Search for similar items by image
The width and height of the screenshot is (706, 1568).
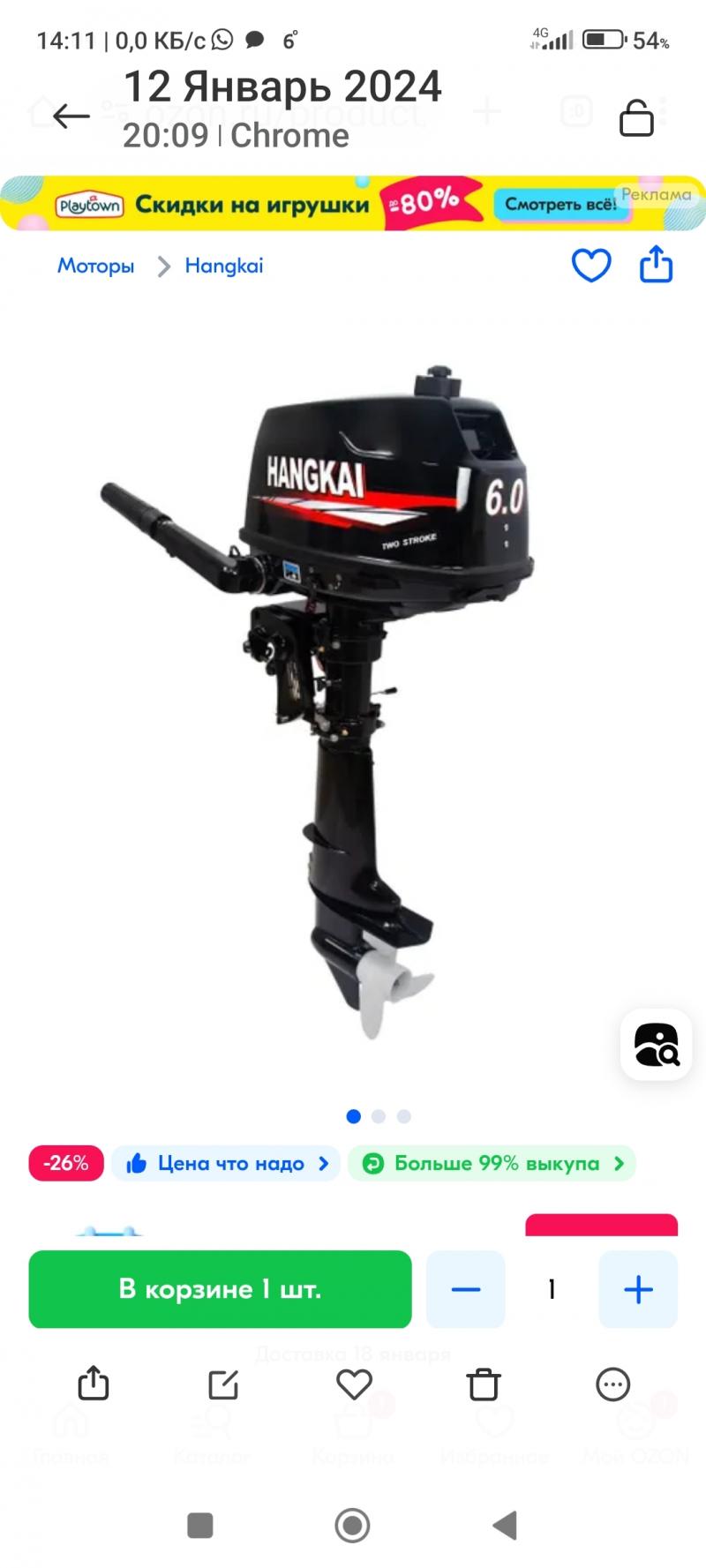point(656,1045)
